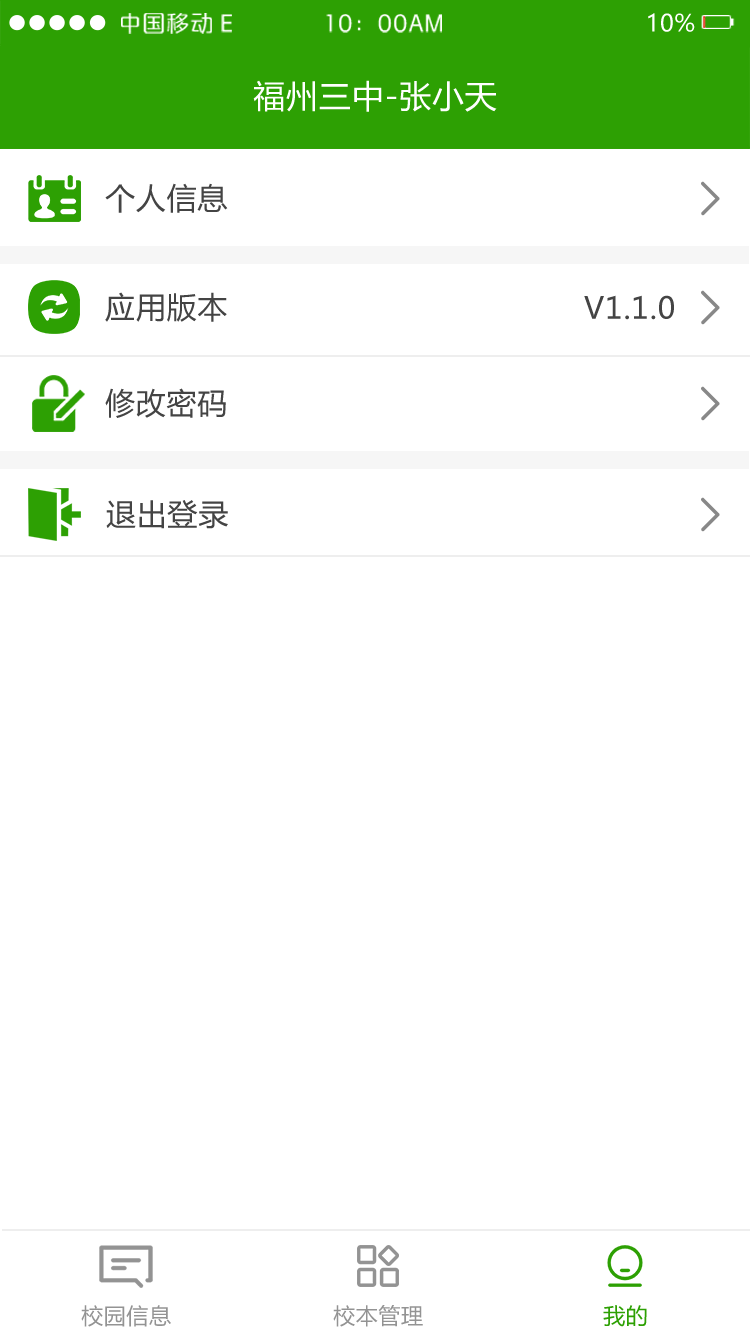Open 修改密码 to change password
Screen dimensions: 750x1334
point(375,404)
